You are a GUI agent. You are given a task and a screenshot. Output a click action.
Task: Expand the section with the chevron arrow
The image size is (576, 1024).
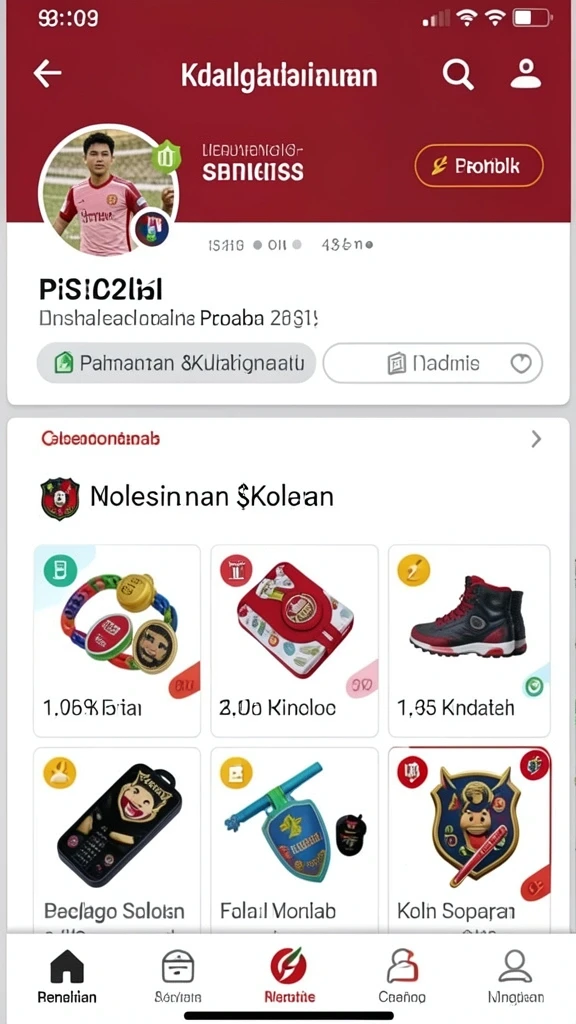(536, 439)
